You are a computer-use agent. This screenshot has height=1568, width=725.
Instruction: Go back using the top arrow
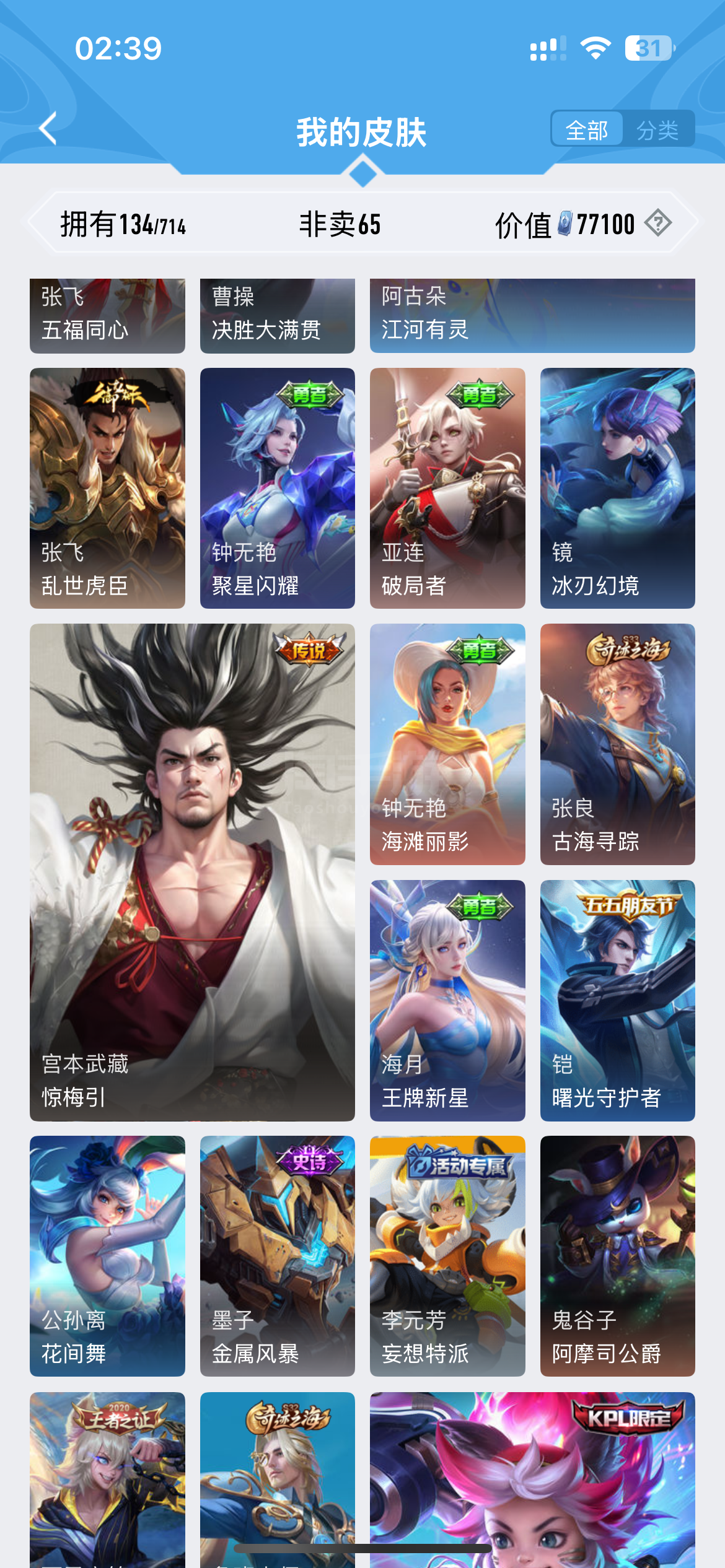[48, 128]
